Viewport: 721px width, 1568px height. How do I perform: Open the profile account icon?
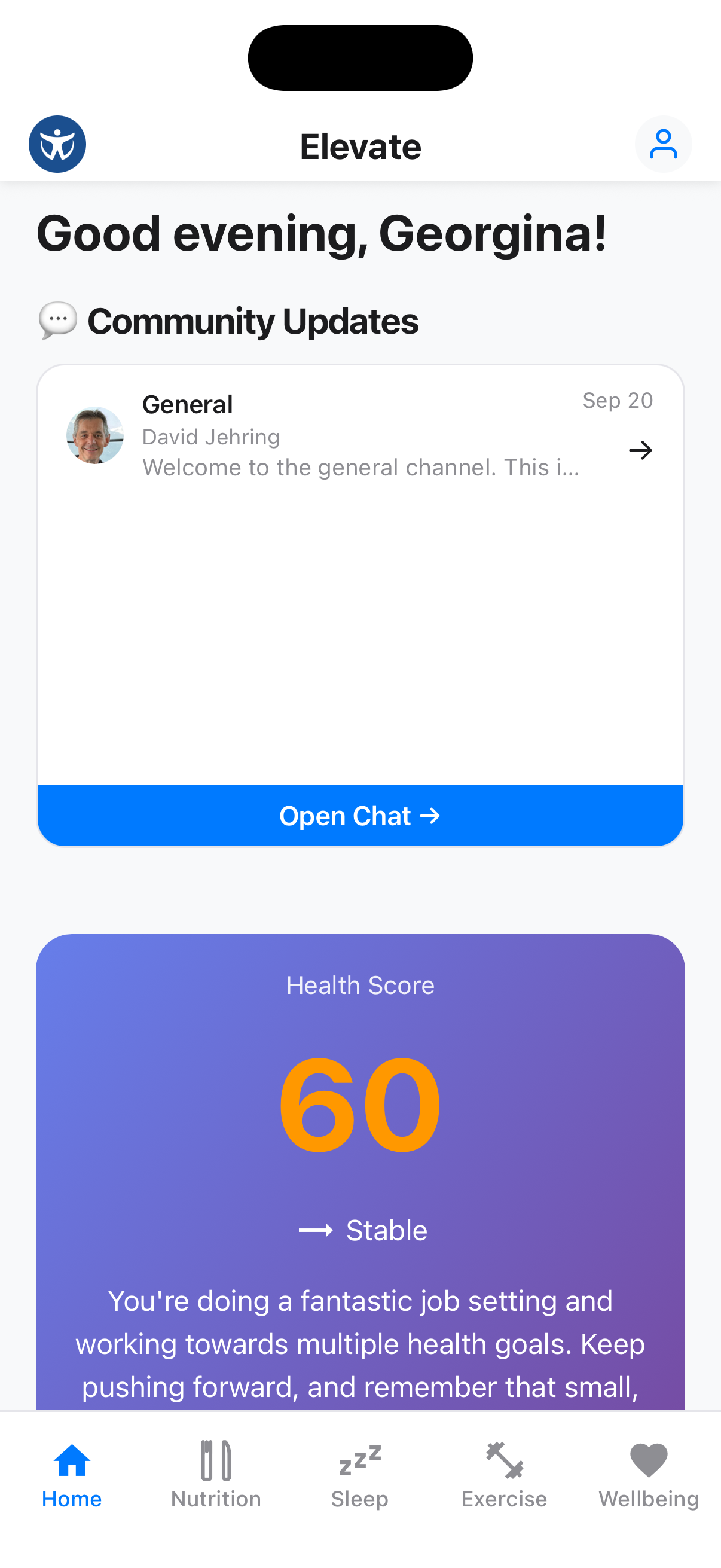663,144
